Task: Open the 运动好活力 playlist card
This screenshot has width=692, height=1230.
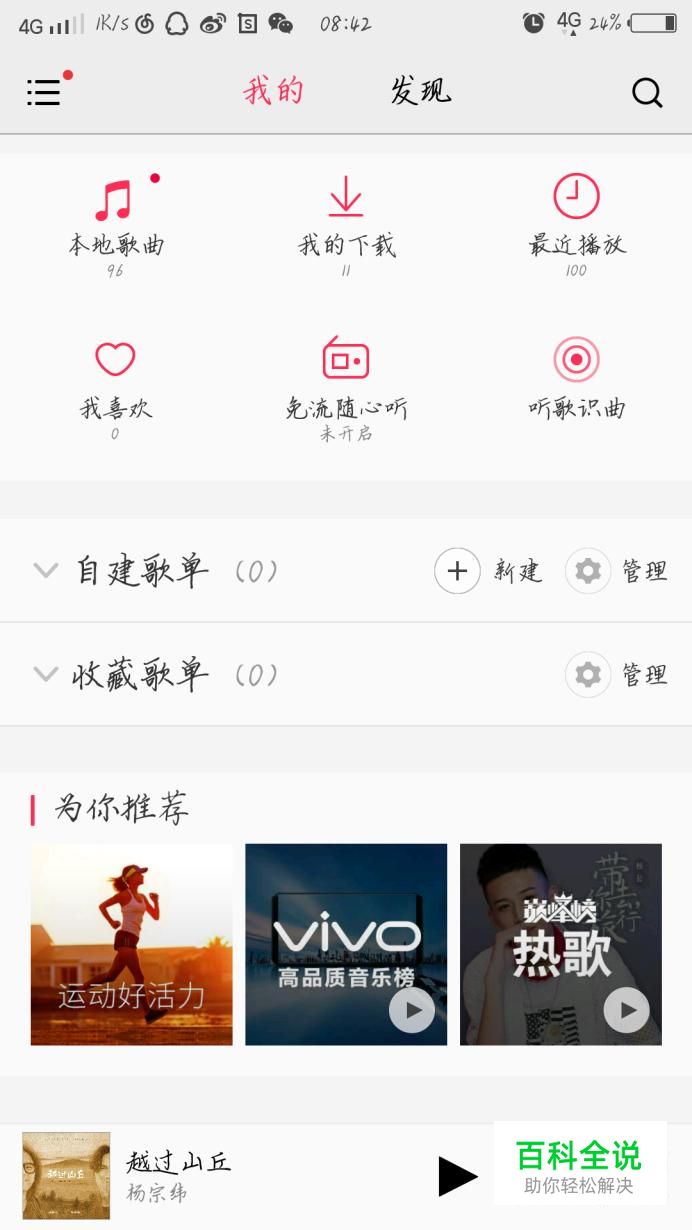Action: (131, 944)
